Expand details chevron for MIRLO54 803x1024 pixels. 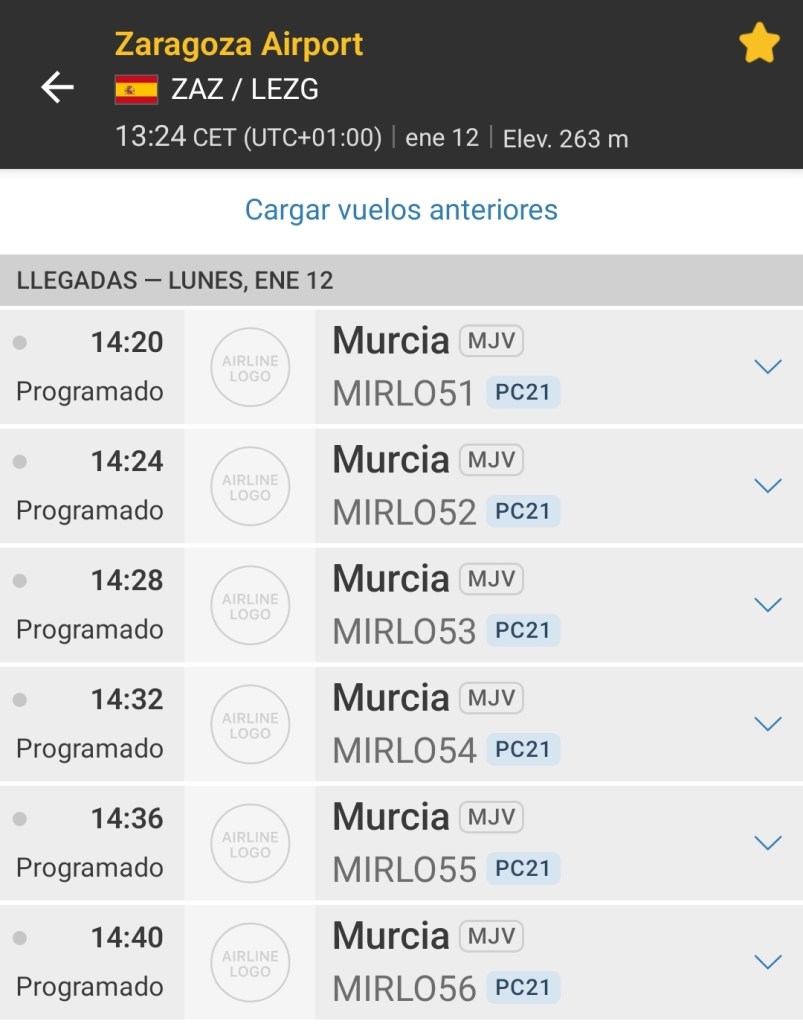tap(767, 724)
